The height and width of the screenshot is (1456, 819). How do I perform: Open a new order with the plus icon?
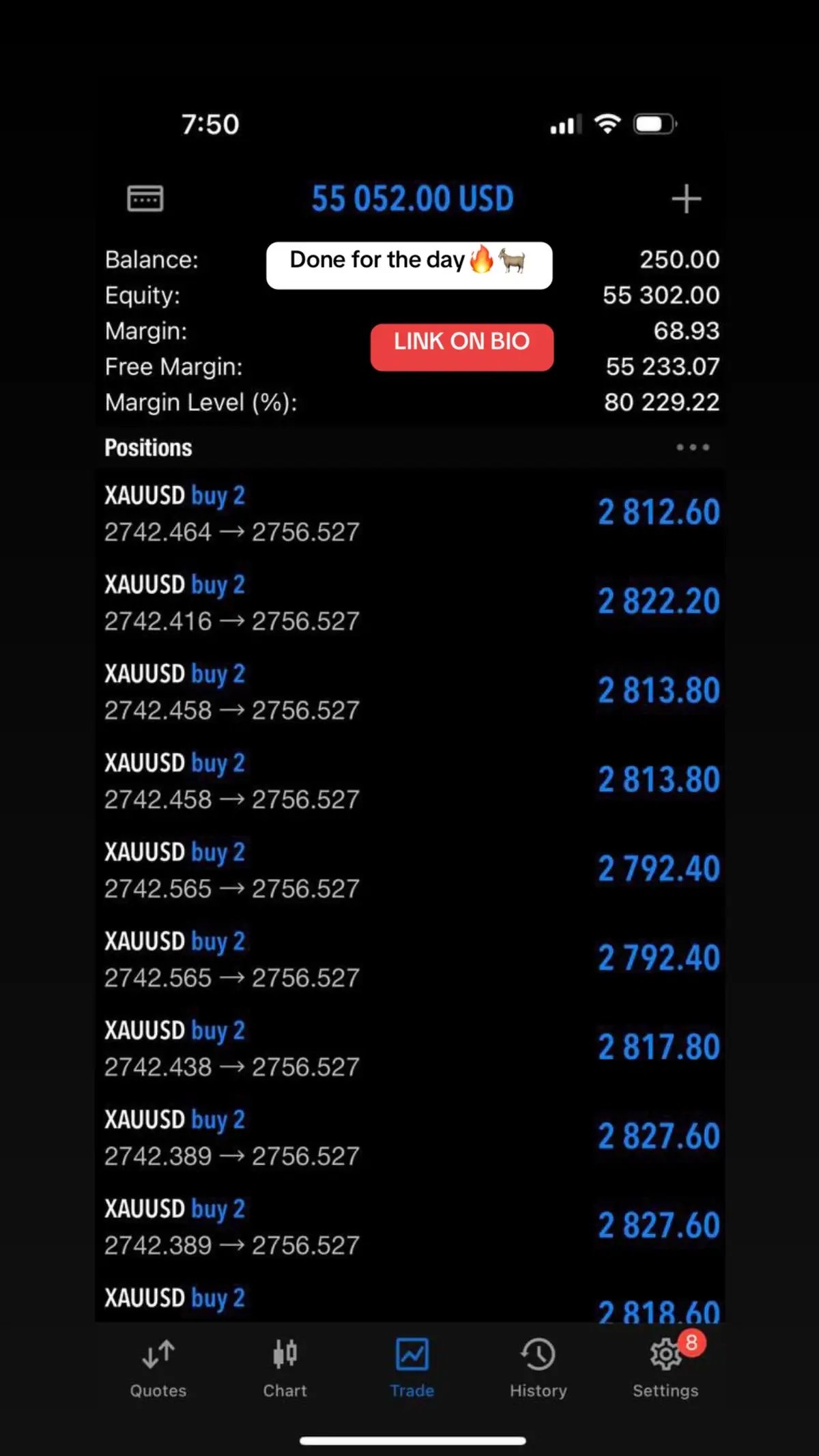686,199
